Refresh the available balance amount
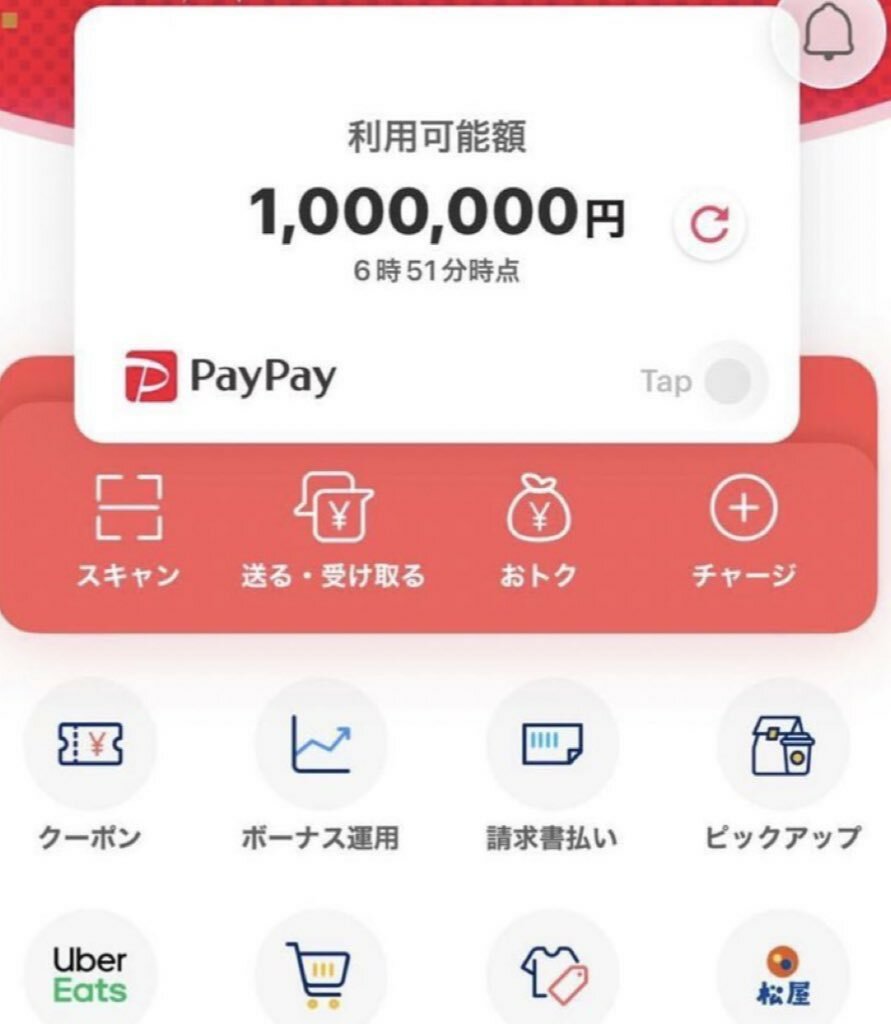 pyautogui.click(x=710, y=225)
